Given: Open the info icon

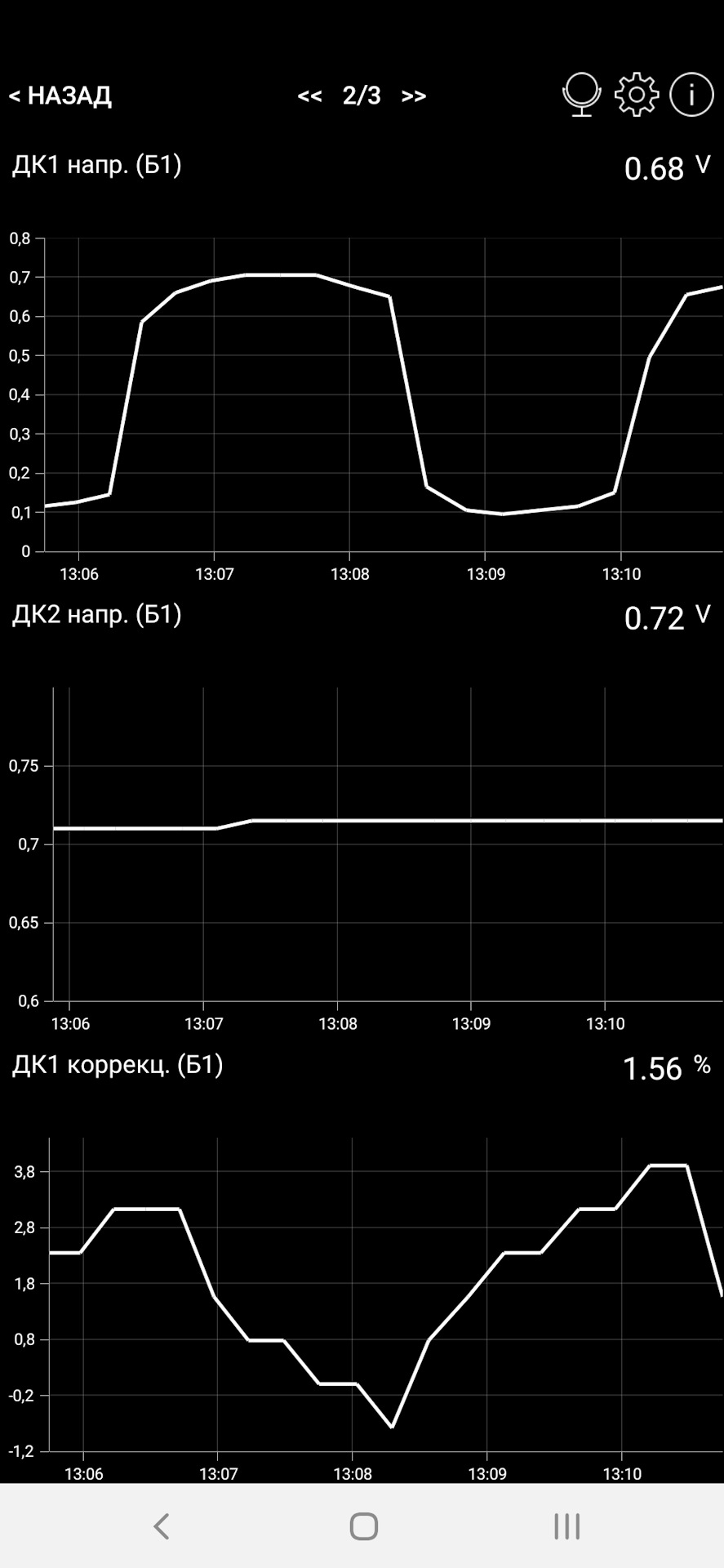Looking at the screenshot, I should click(x=691, y=95).
